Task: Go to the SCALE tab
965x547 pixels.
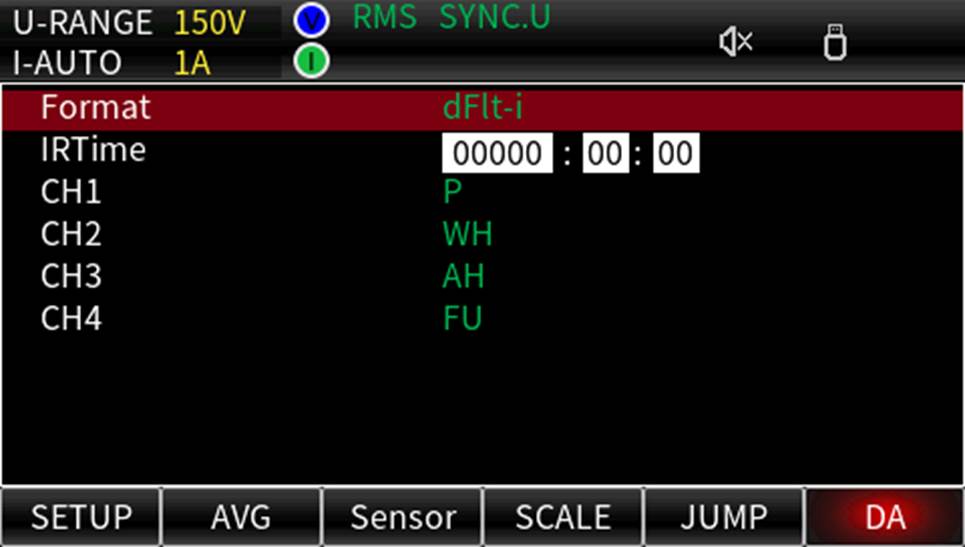Action: (563, 517)
